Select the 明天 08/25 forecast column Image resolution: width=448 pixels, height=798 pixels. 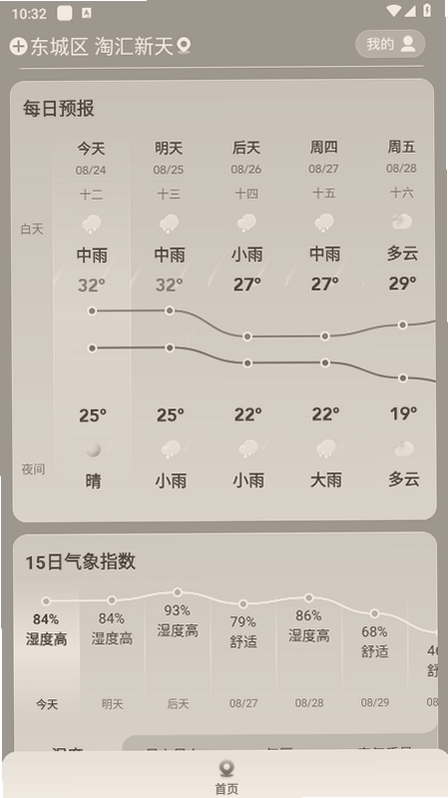tap(169, 313)
